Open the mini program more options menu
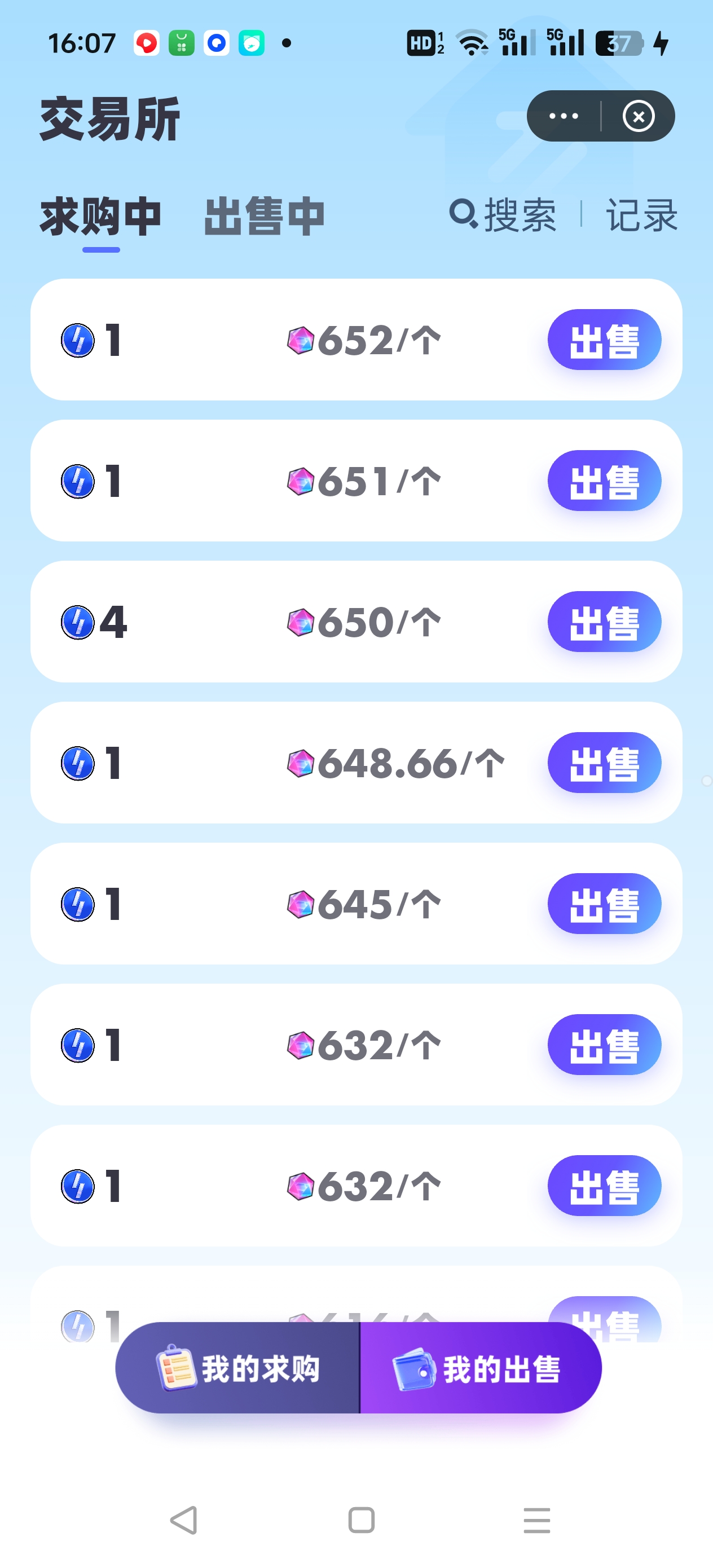713x1568 pixels. (x=563, y=116)
